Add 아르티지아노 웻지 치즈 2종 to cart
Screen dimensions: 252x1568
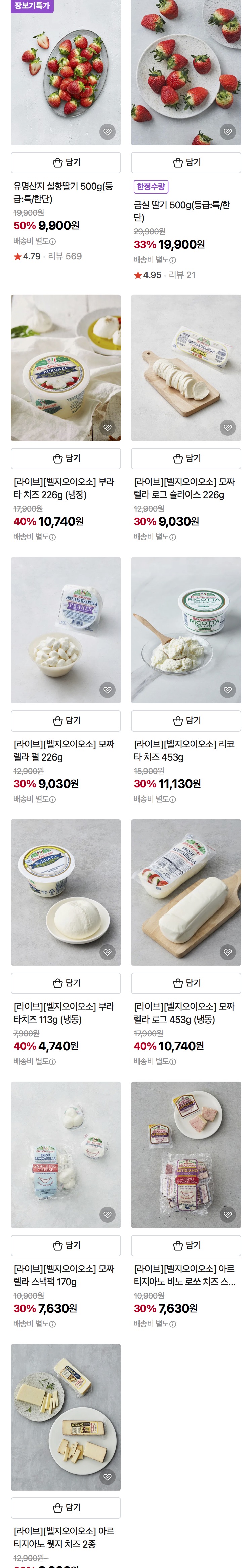(65, 1508)
